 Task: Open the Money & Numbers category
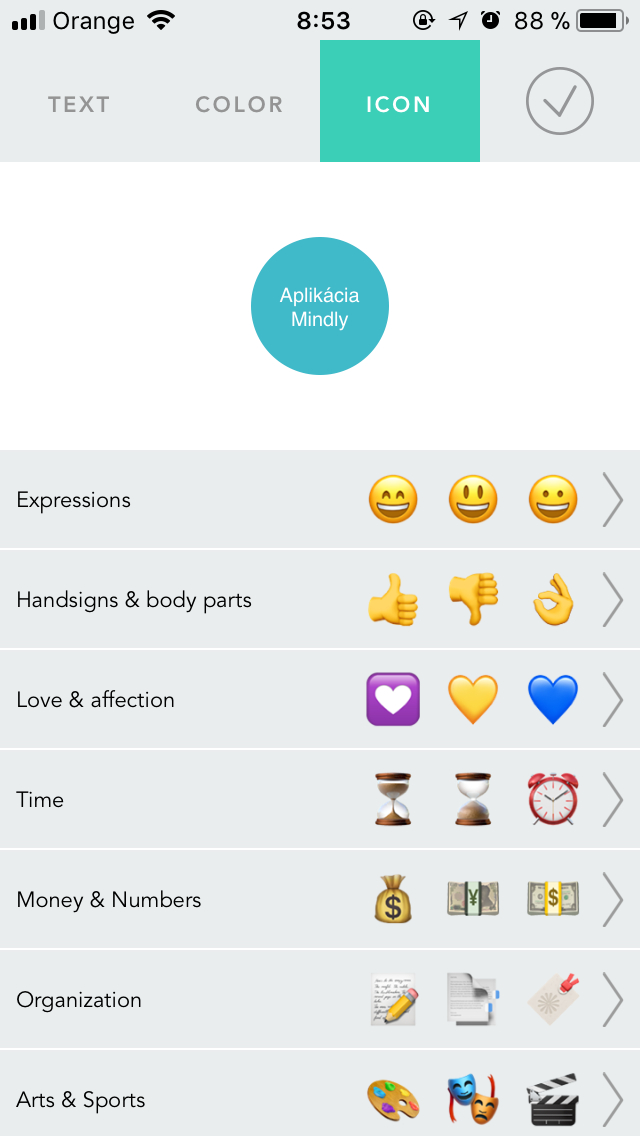[x=320, y=900]
